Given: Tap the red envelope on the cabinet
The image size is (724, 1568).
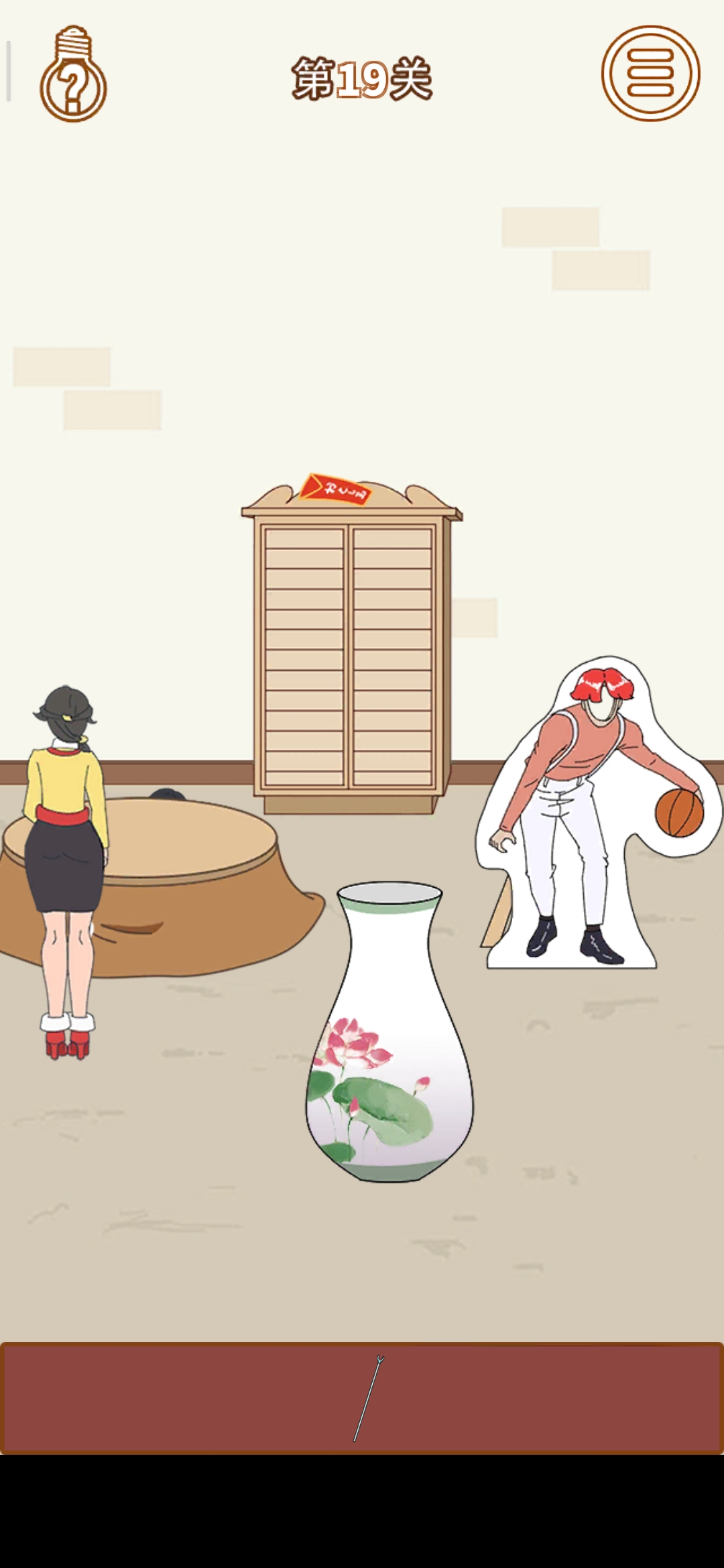Looking at the screenshot, I should 335,488.
